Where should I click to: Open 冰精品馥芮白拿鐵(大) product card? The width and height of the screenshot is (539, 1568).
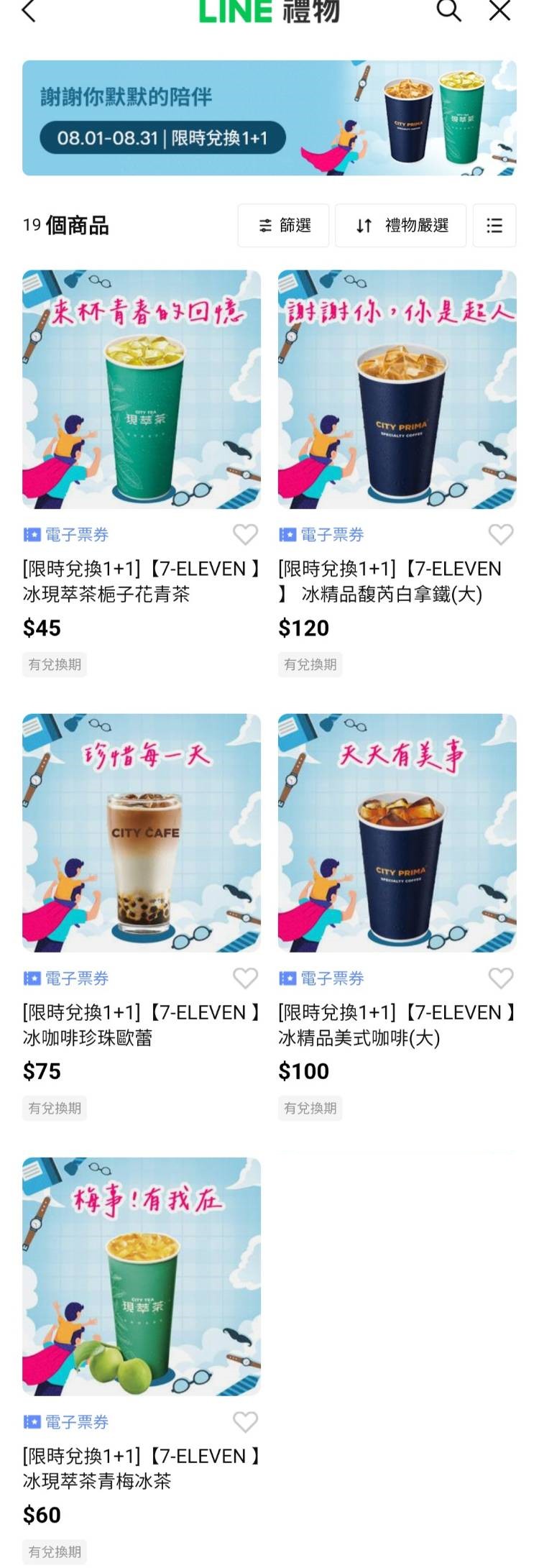click(x=397, y=390)
